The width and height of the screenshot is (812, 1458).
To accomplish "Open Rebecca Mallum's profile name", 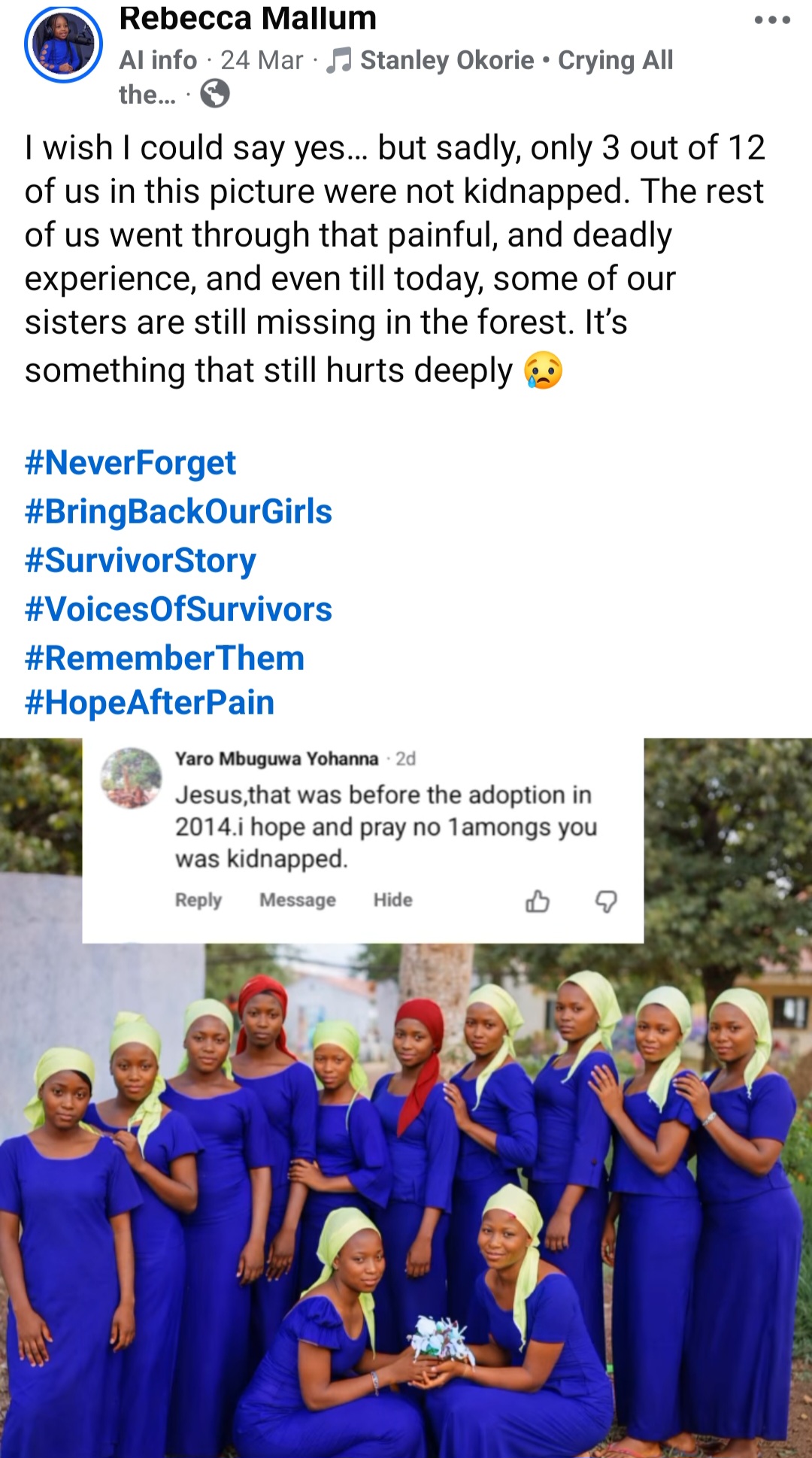I will click(247, 18).
